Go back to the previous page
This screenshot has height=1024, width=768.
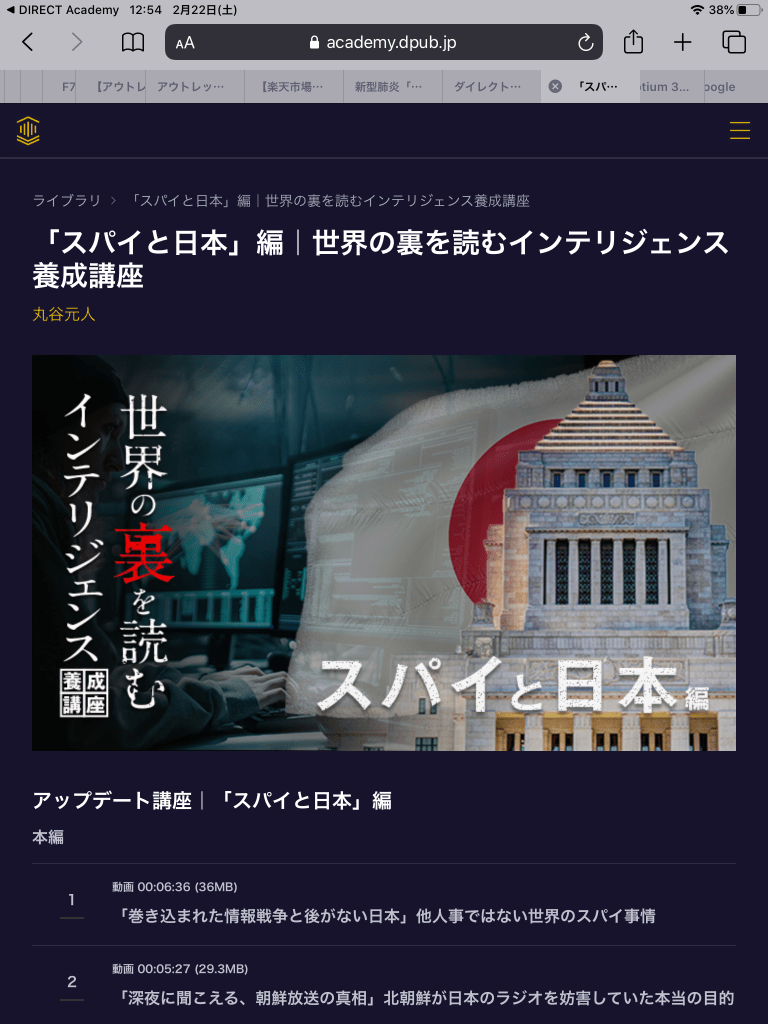28,42
